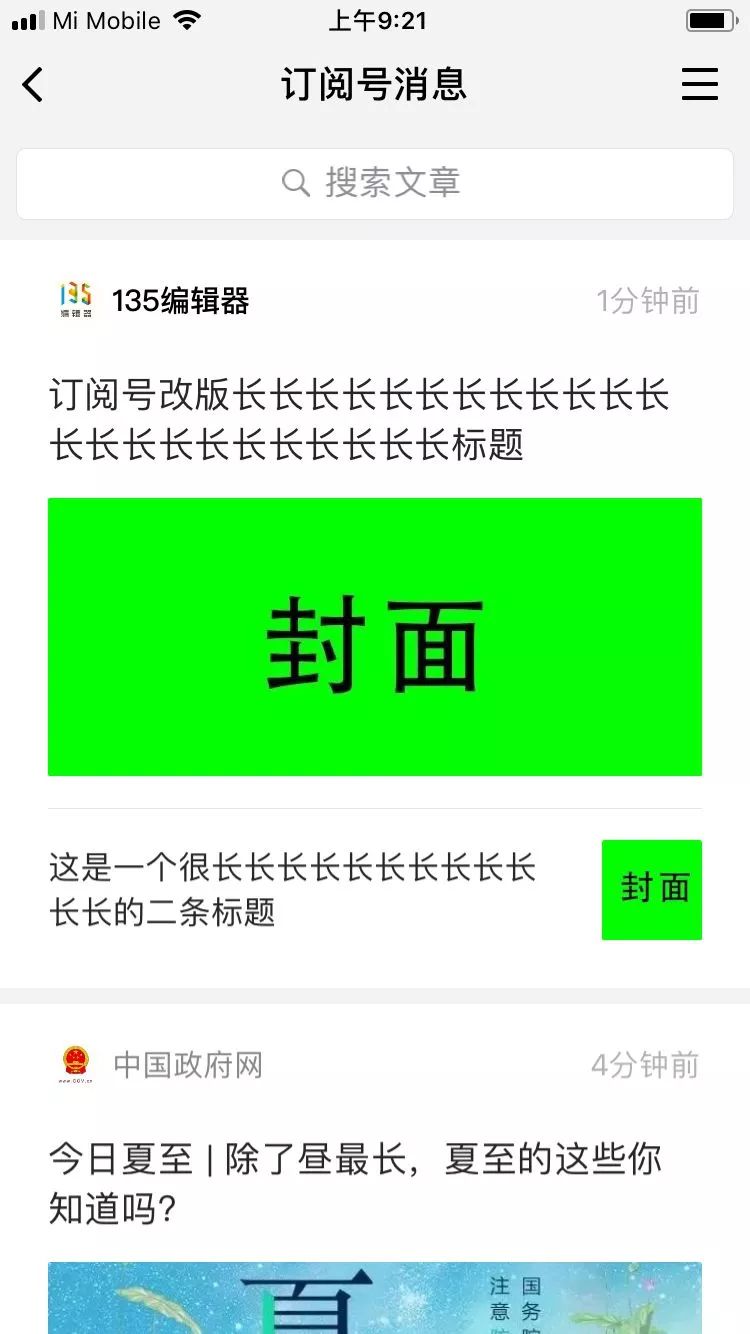
Task: Tap the 上午9:21 clock in the status bar
Action: click(x=375, y=20)
